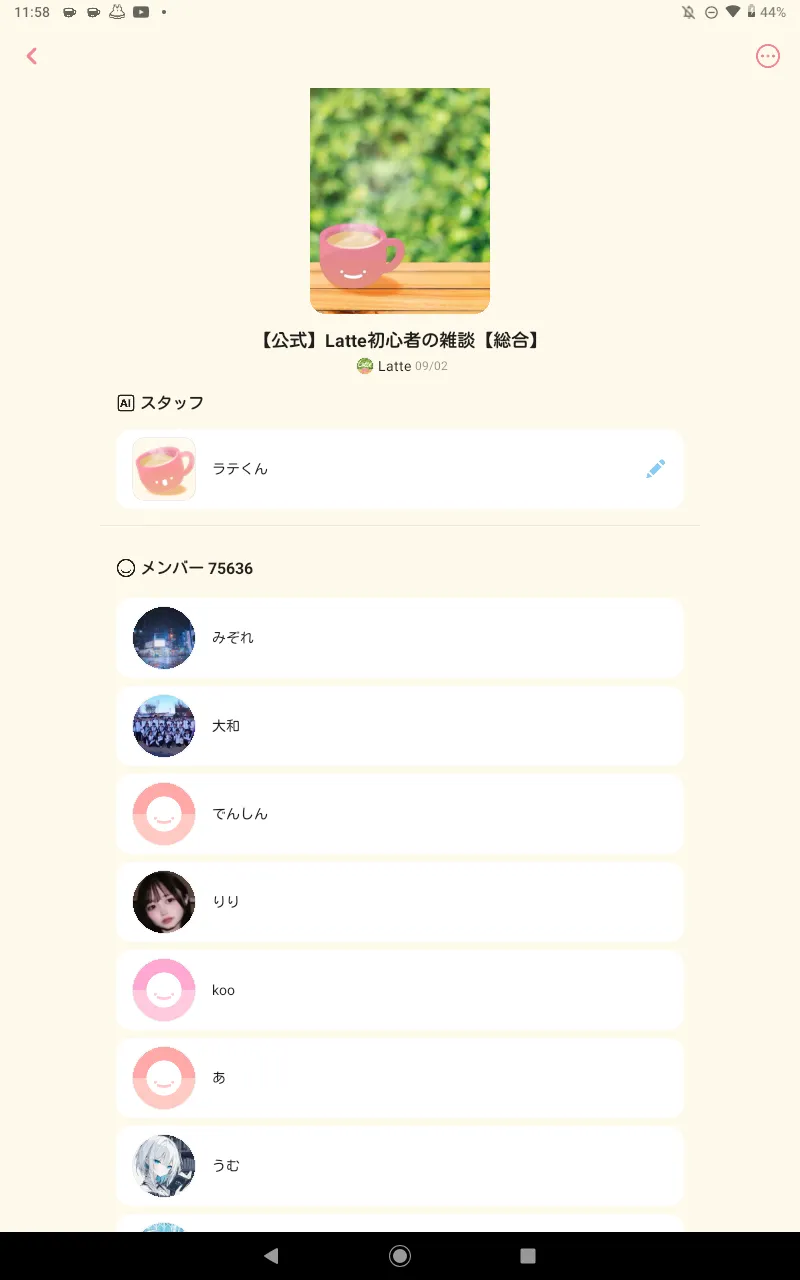The height and width of the screenshot is (1280, 800).
Task: Open the three-dot more options menu
Action: pyautogui.click(x=767, y=56)
